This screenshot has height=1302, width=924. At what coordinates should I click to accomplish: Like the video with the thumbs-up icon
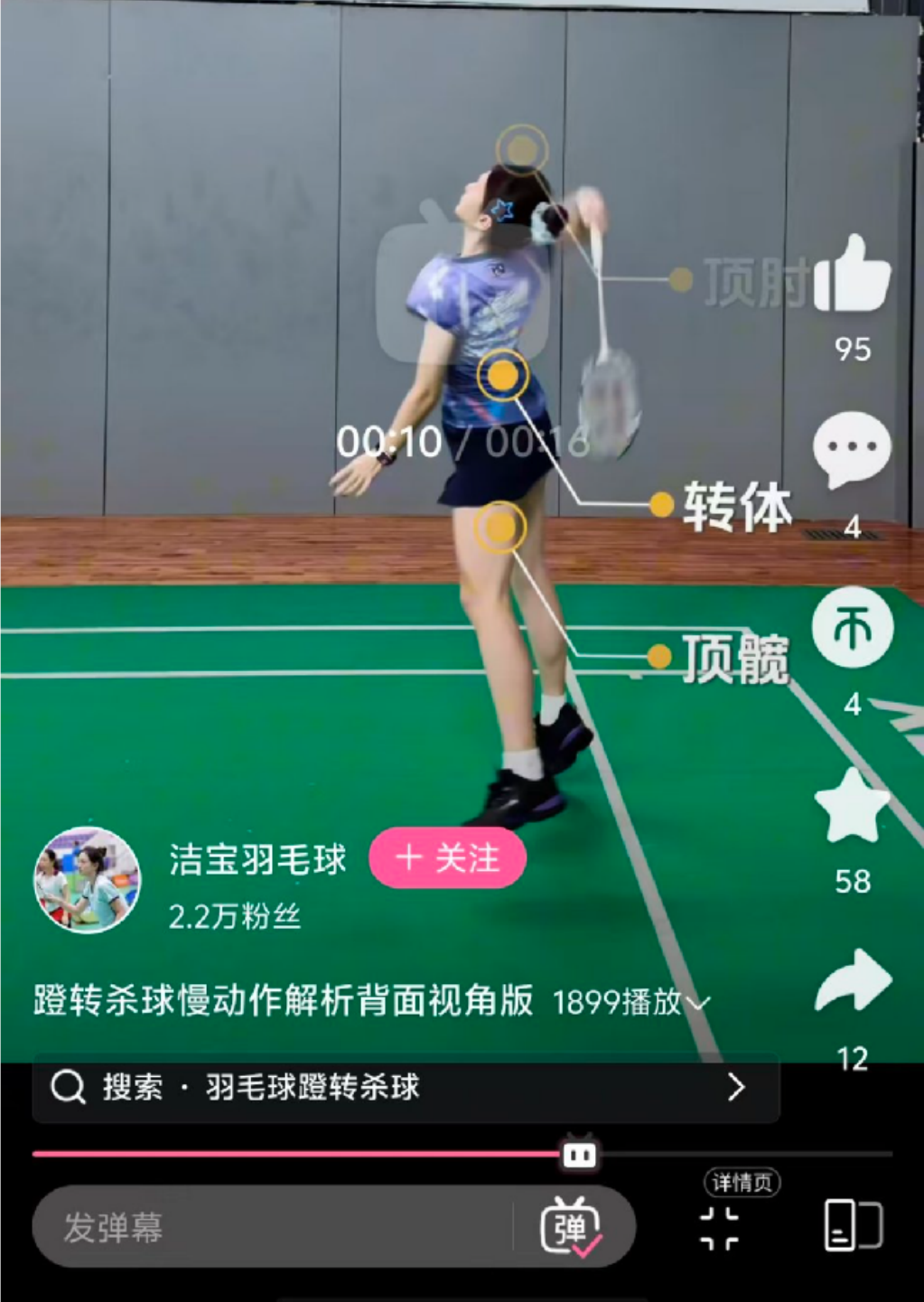pos(852,277)
